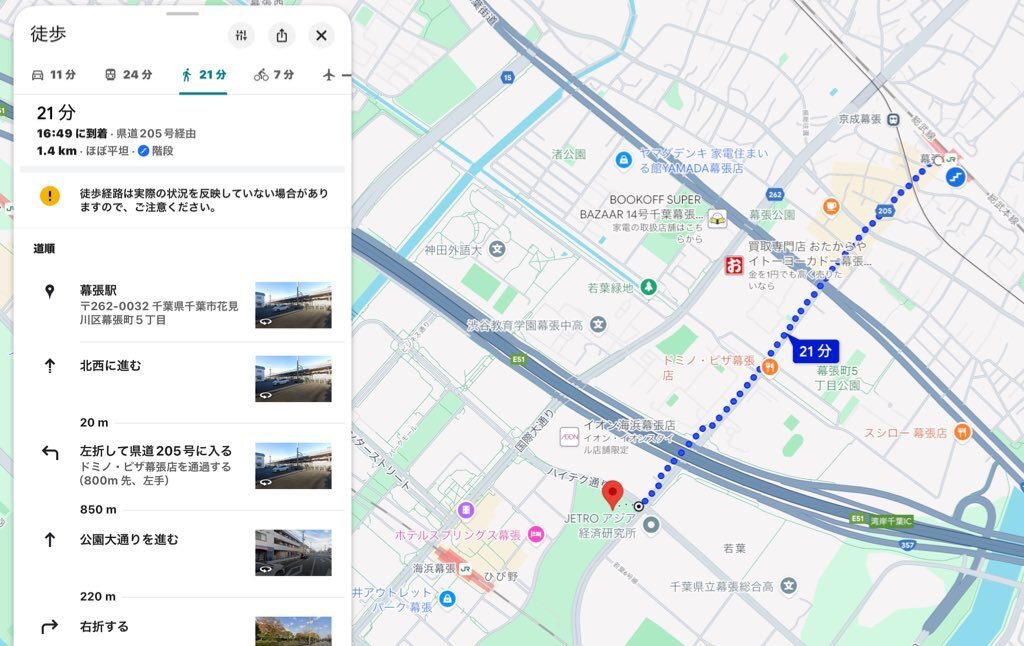This screenshot has height=646, width=1024.
Task: Select walking tab 21分
Action: click(x=203, y=75)
